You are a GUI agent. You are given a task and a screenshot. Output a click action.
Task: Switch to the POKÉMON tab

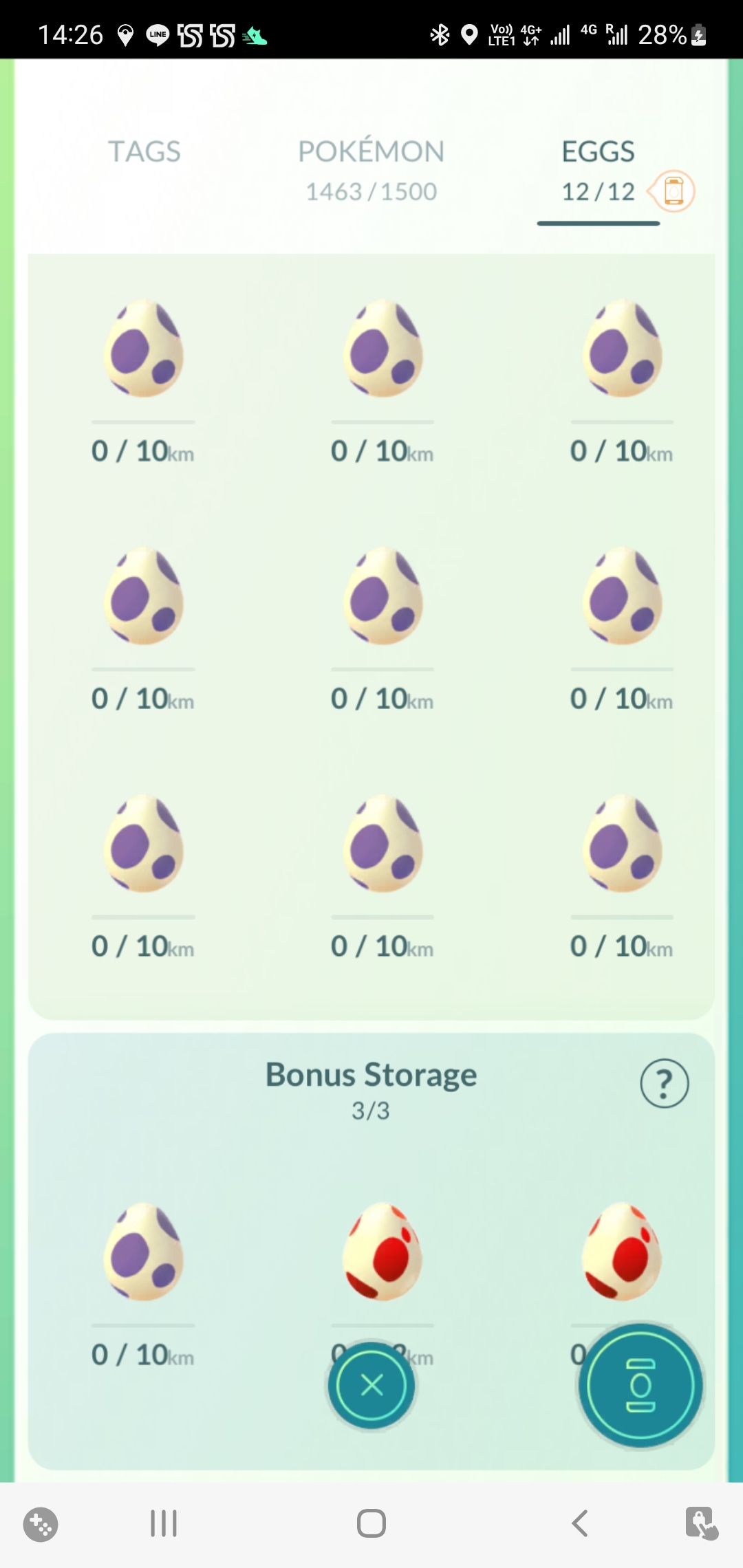(371, 169)
